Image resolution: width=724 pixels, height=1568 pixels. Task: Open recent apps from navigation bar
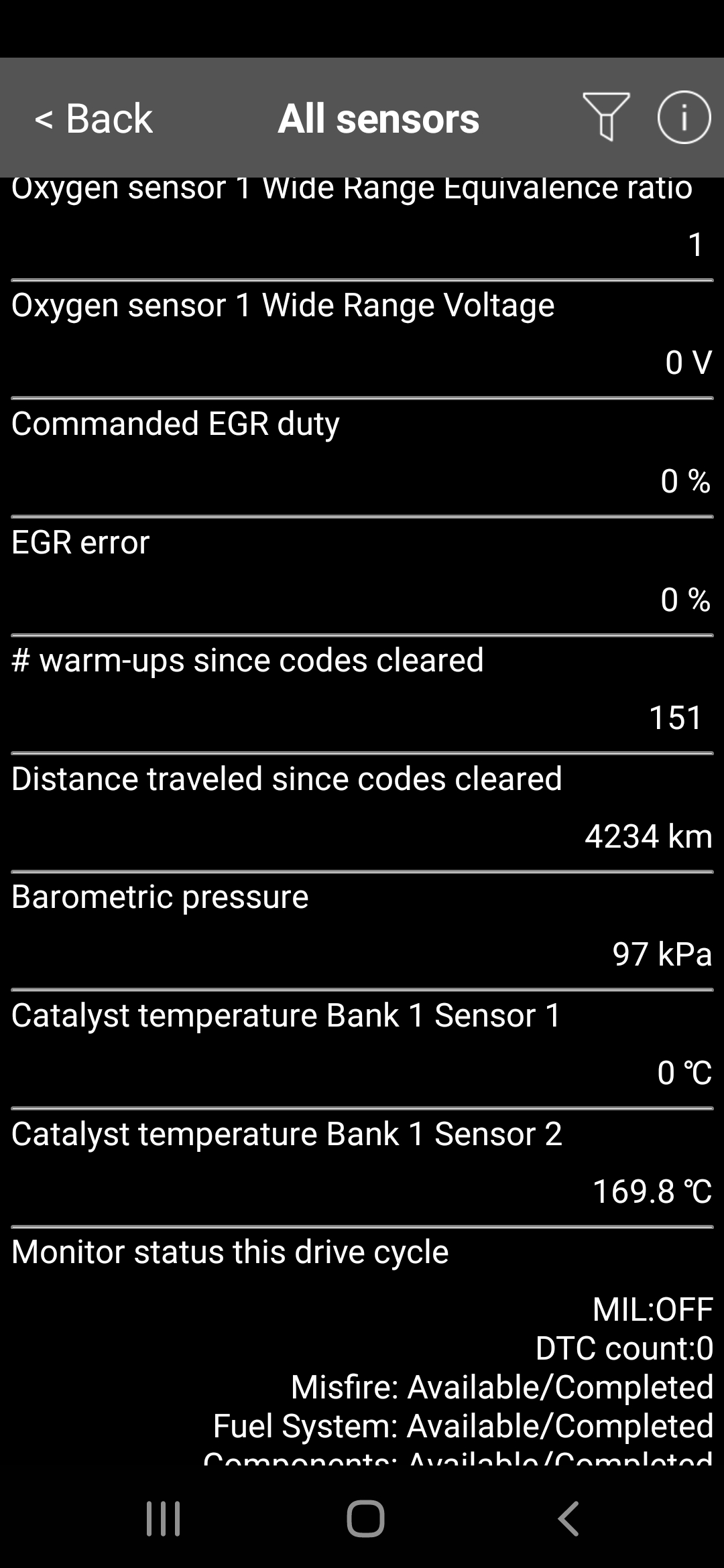tap(164, 1518)
